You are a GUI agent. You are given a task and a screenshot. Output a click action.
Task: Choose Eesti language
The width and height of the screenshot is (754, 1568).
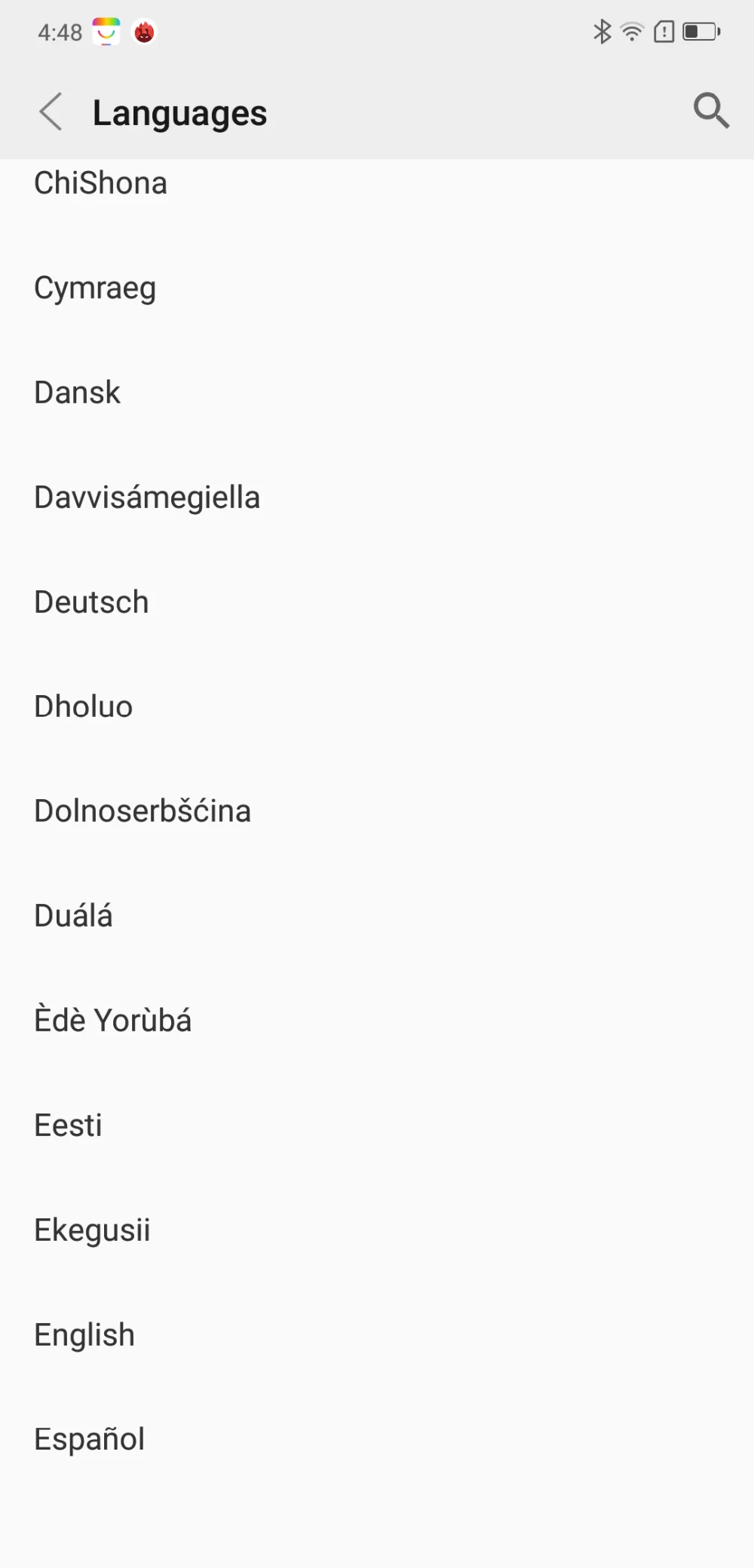377,1125
